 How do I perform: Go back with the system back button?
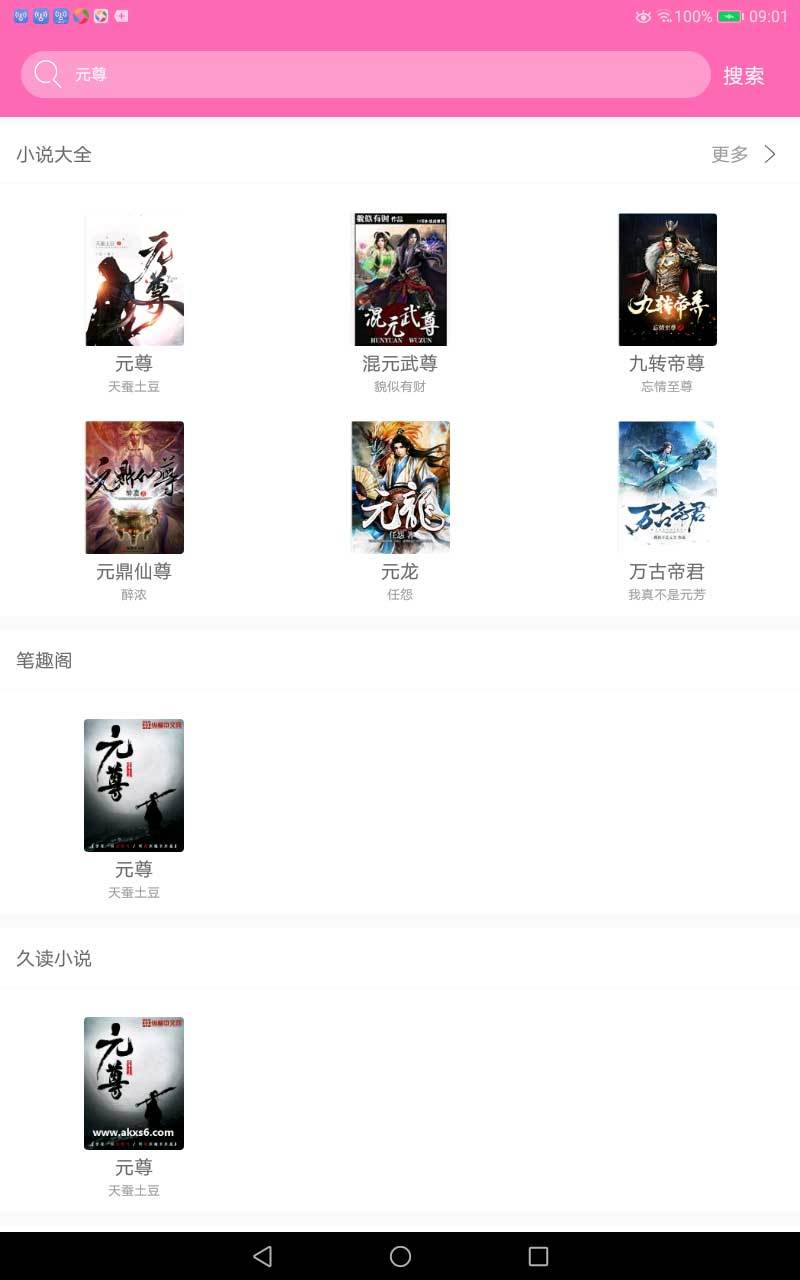pyautogui.click(x=262, y=1256)
